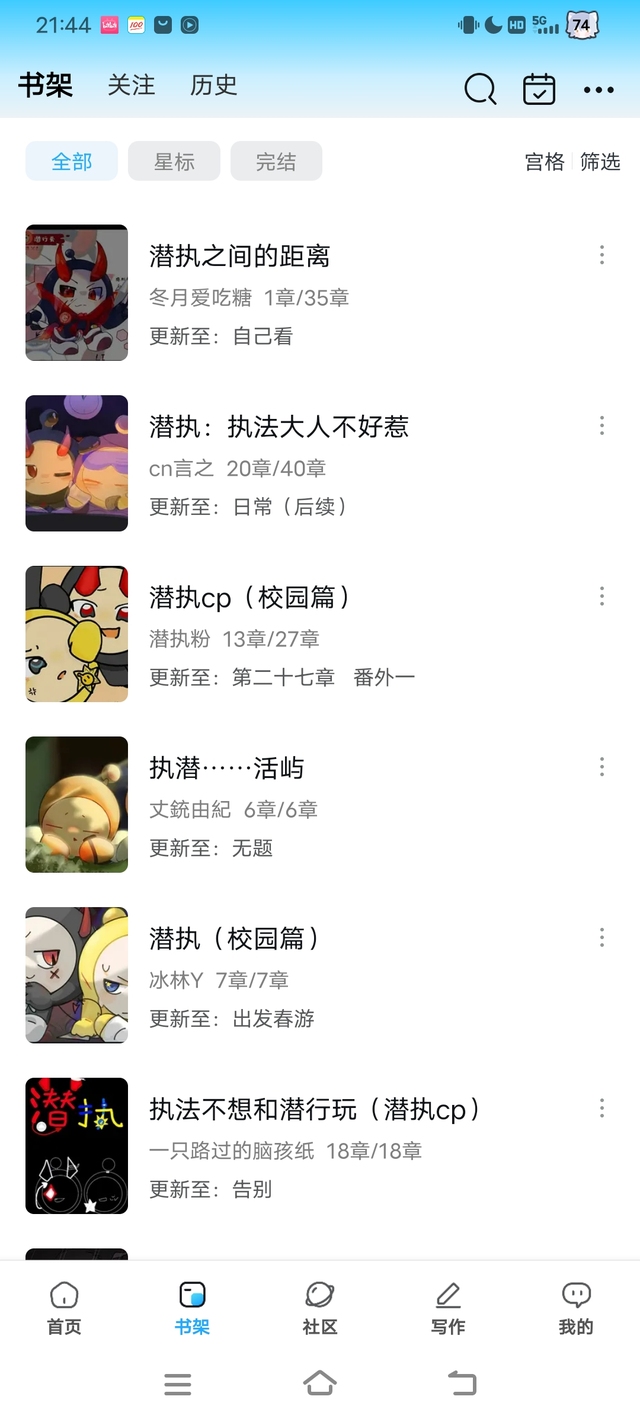This screenshot has height=1422, width=640.
Task: Open the book 潜执之间的距离
Action: (320, 293)
